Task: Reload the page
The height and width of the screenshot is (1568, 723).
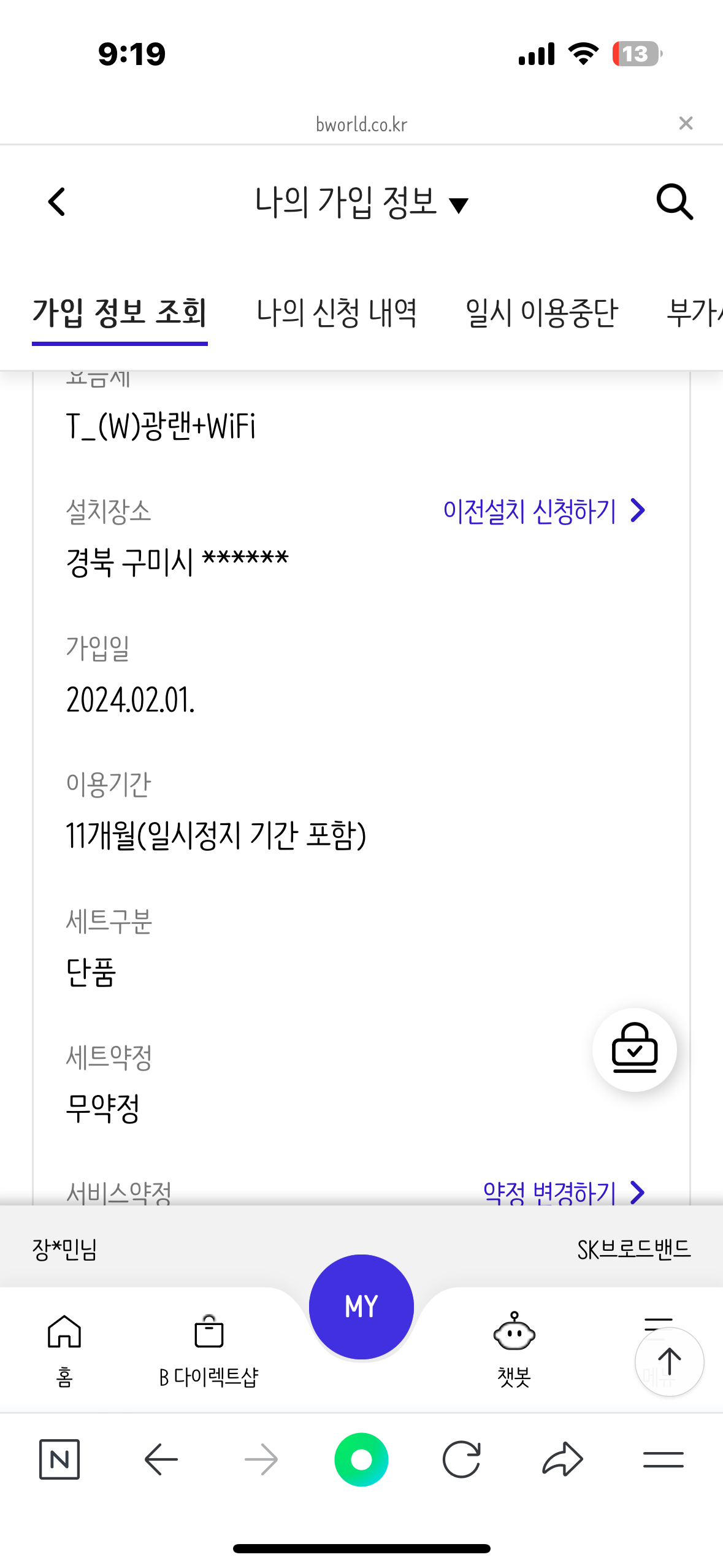Action: pyautogui.click(x=461, y=1459)
